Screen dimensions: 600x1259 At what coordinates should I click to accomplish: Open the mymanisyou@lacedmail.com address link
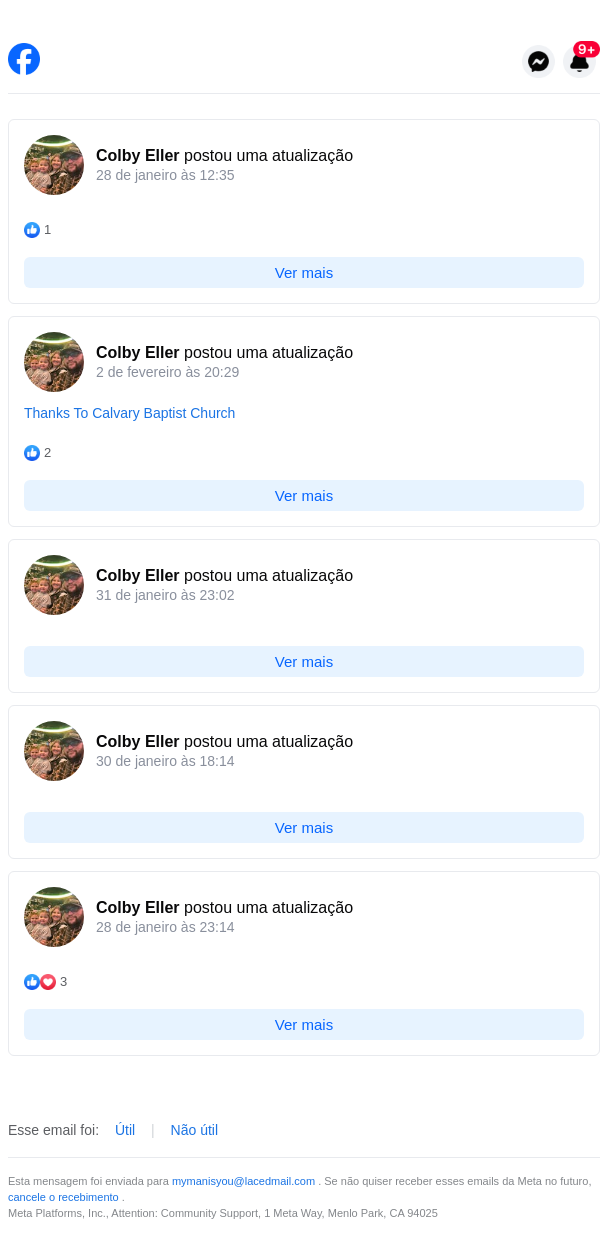[243, 1181]
